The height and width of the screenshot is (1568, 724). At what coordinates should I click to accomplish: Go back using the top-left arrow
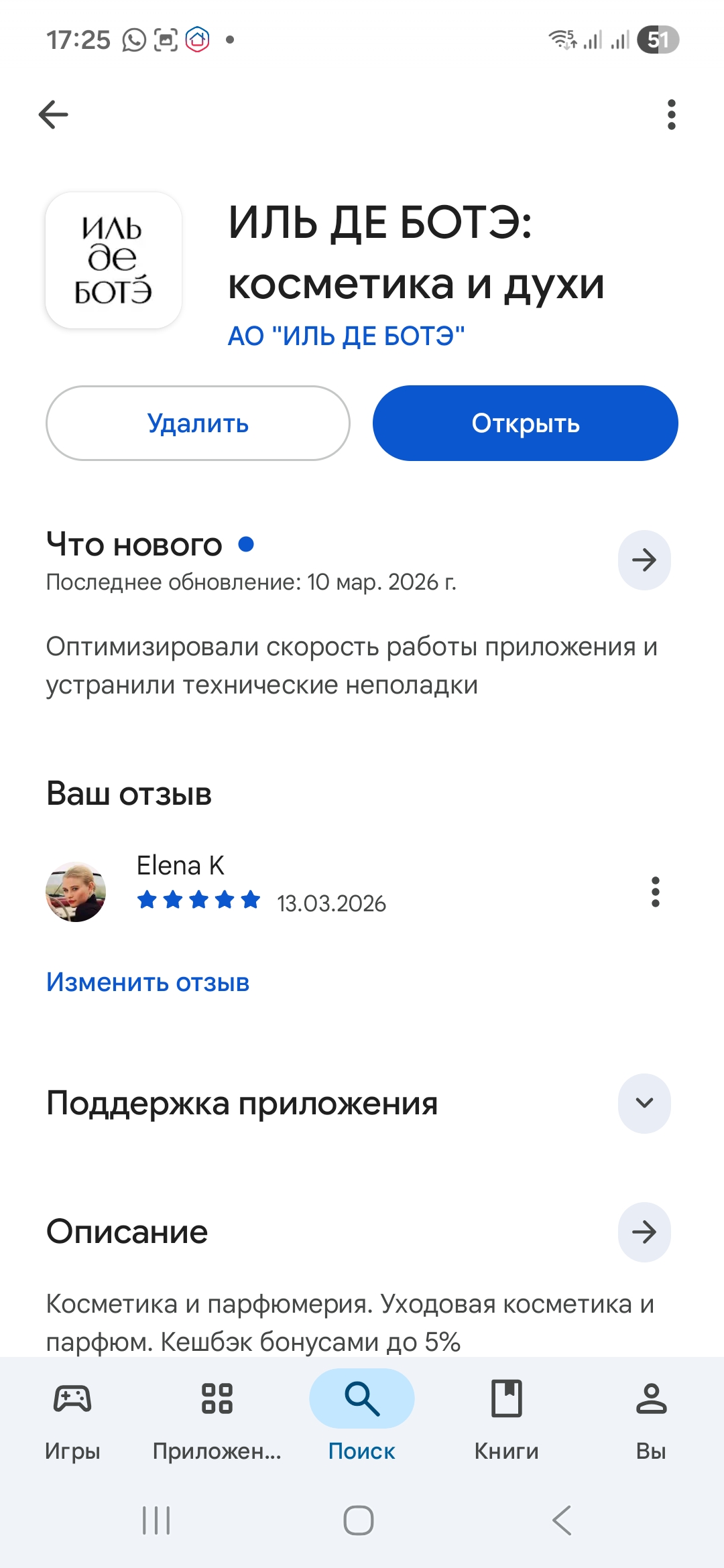click(54, 115)
